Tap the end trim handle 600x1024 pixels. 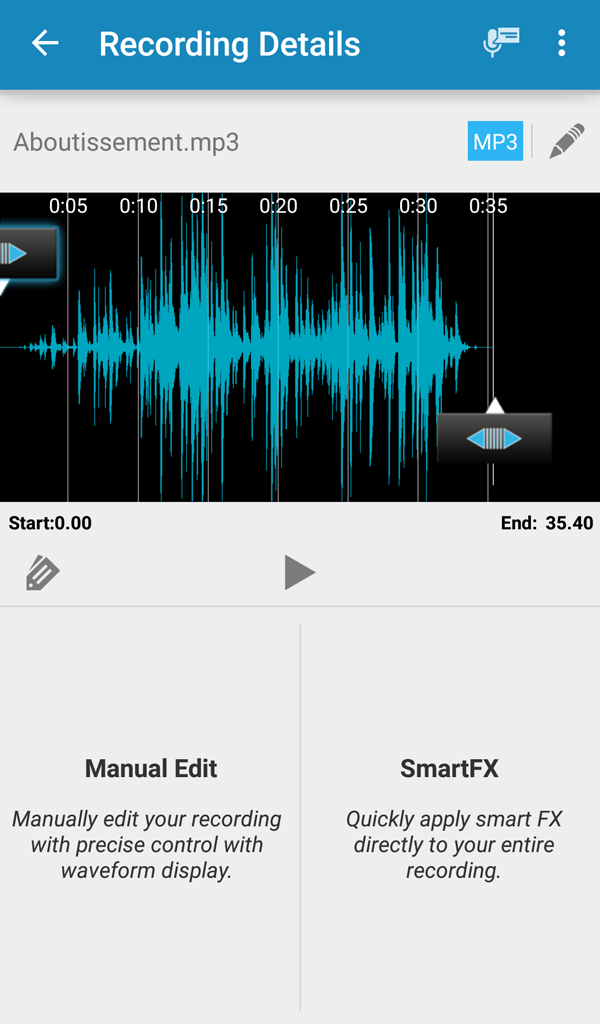click(494, 438)
